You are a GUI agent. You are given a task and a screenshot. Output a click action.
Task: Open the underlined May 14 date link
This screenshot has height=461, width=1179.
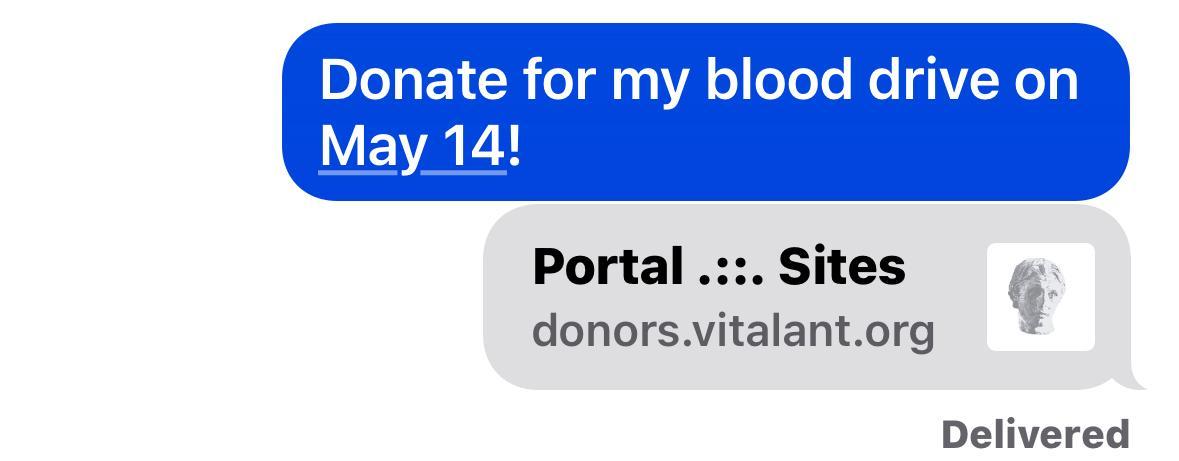[x=412, y=146]
